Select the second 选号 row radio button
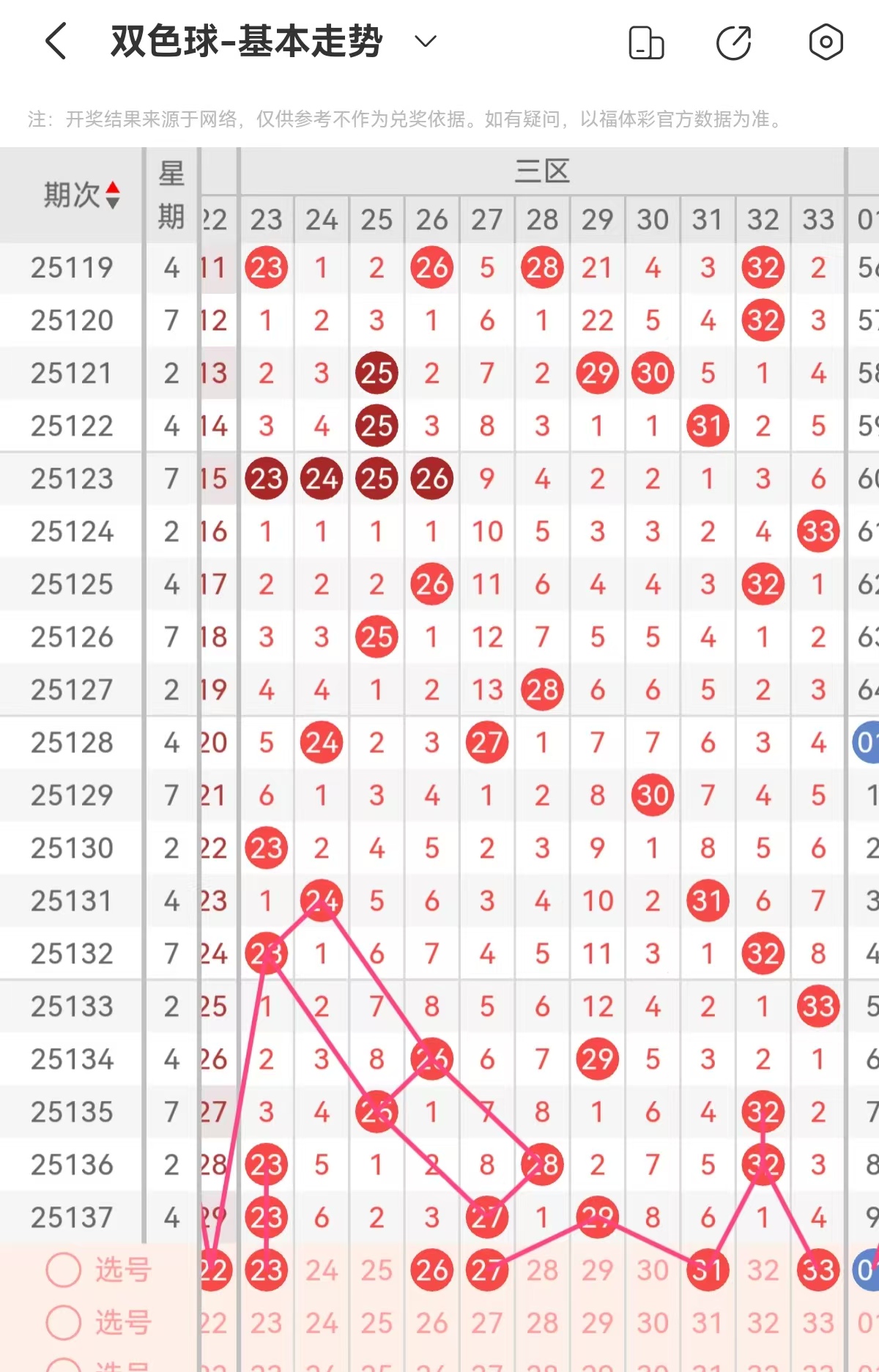Viewport: 879px width, 1372px height. 64,1322
